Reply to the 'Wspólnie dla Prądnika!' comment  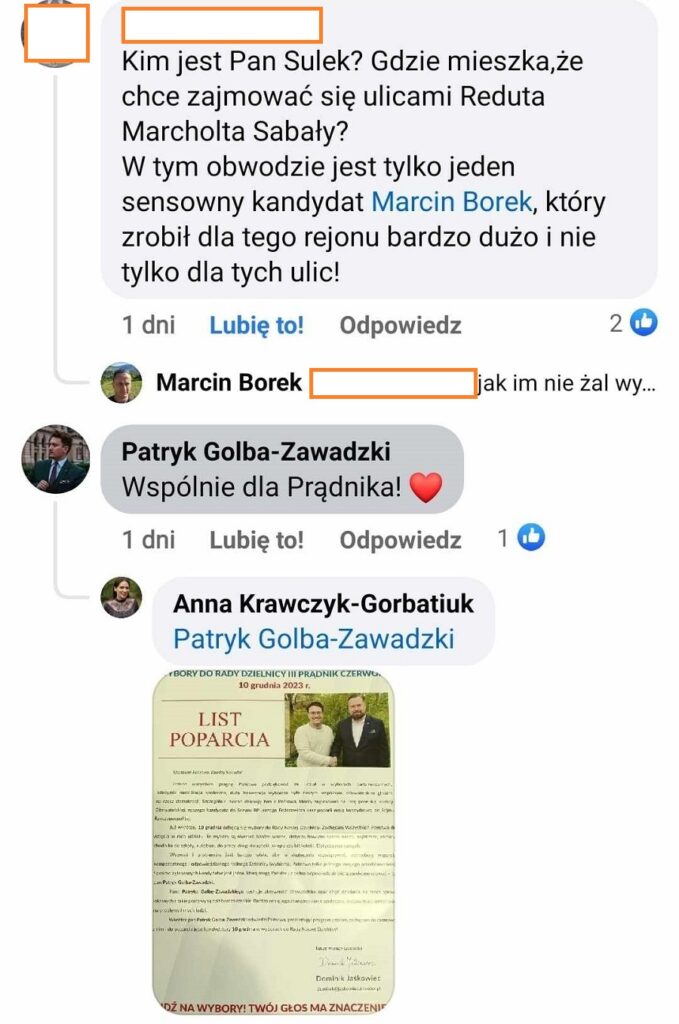click(400, 540)
